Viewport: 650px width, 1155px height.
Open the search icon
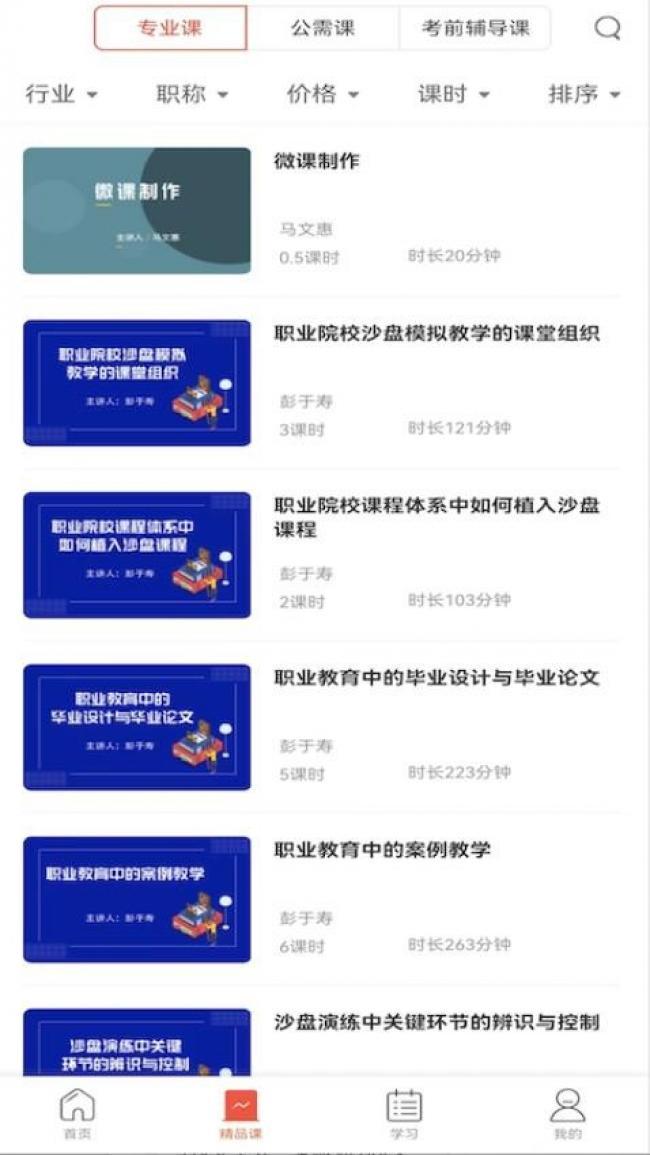point(607,28)
